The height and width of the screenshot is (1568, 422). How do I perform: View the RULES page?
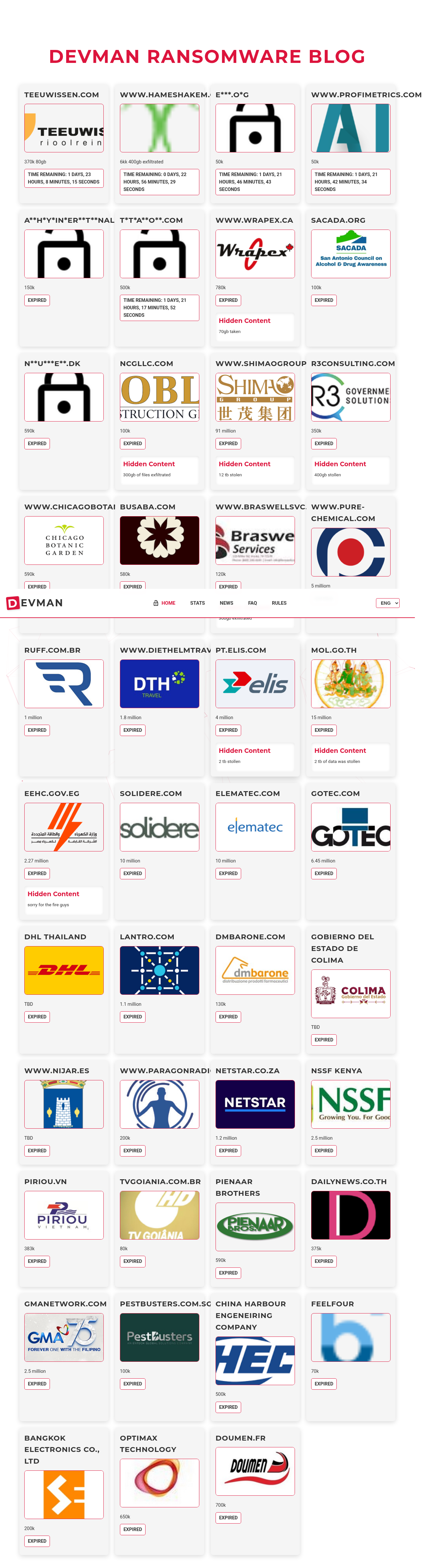point(279,603)
